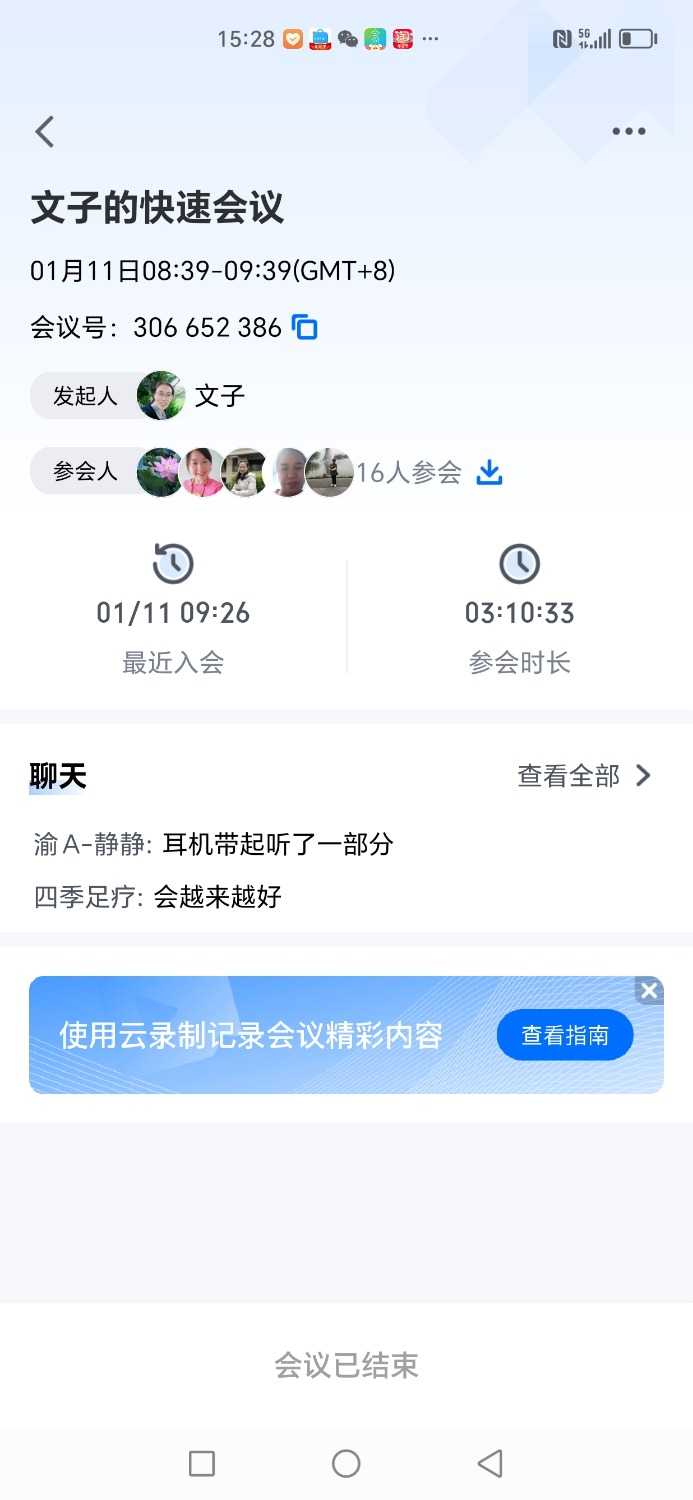Image resolution: width=693 pixels, height=1500 pixels.
Task: Tap the 查看指南 button on cloud recording banner
Action: coord(565,1035)
